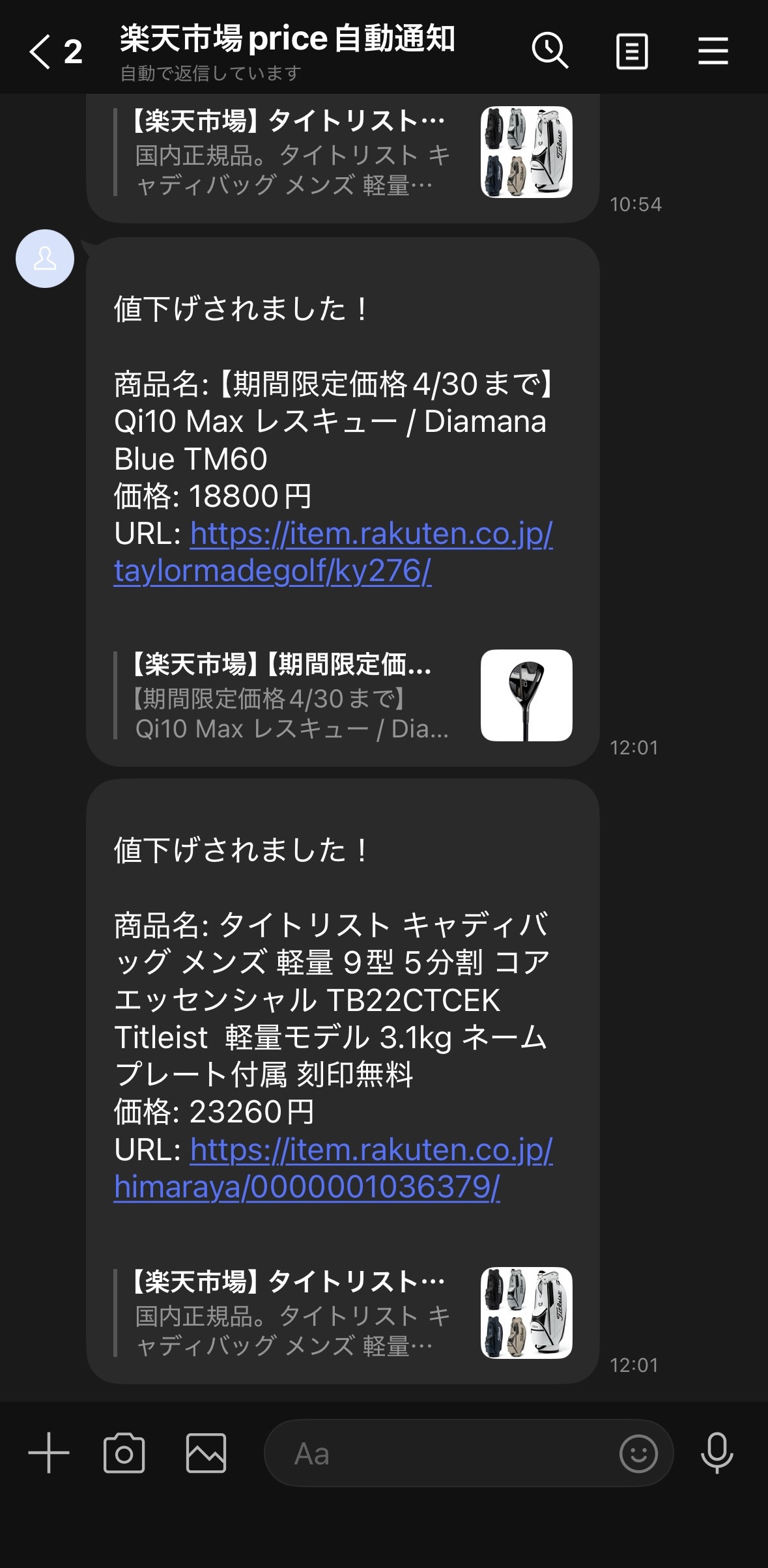Open the Qi10 Max レスキュー link preview card
This screenshot has height=1568, width=768.
pyautogui.click(x=343, y=696)
